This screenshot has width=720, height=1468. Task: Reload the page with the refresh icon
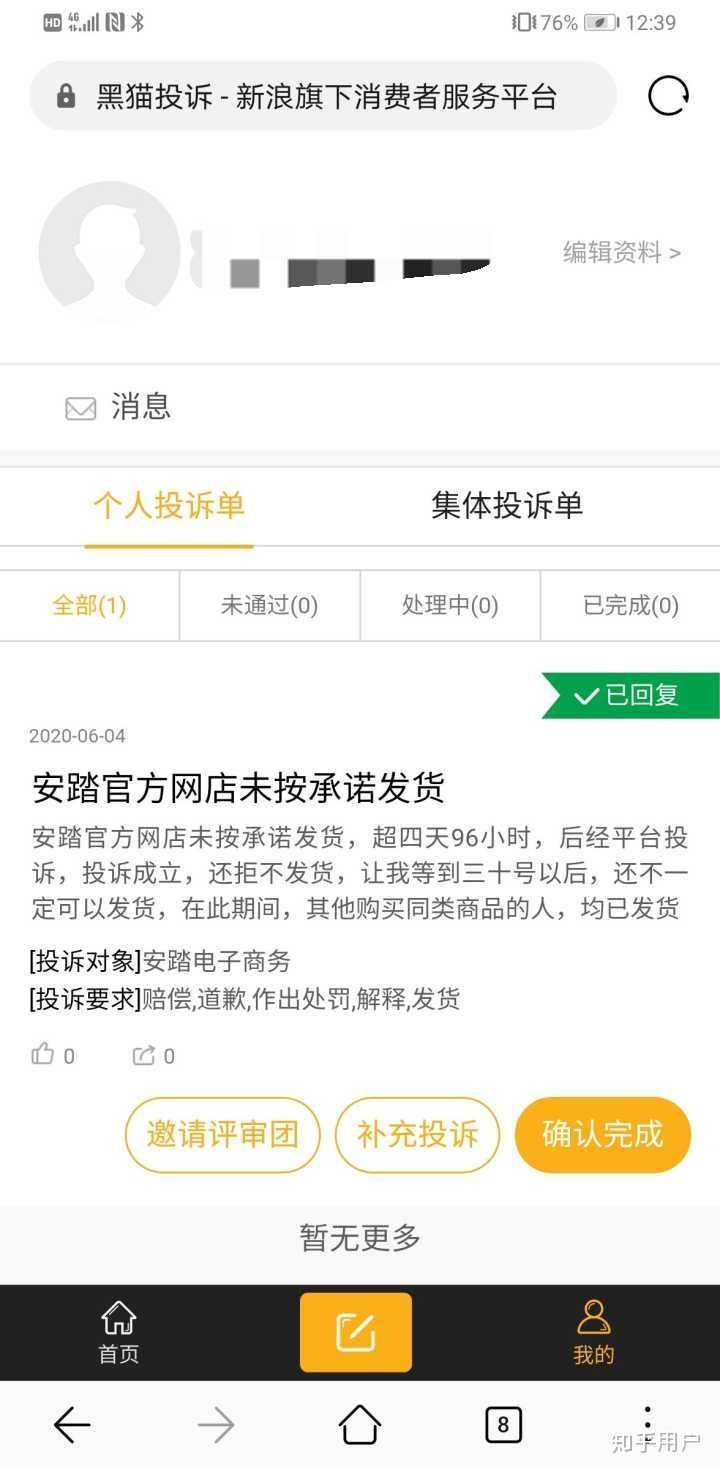[668, 96]
